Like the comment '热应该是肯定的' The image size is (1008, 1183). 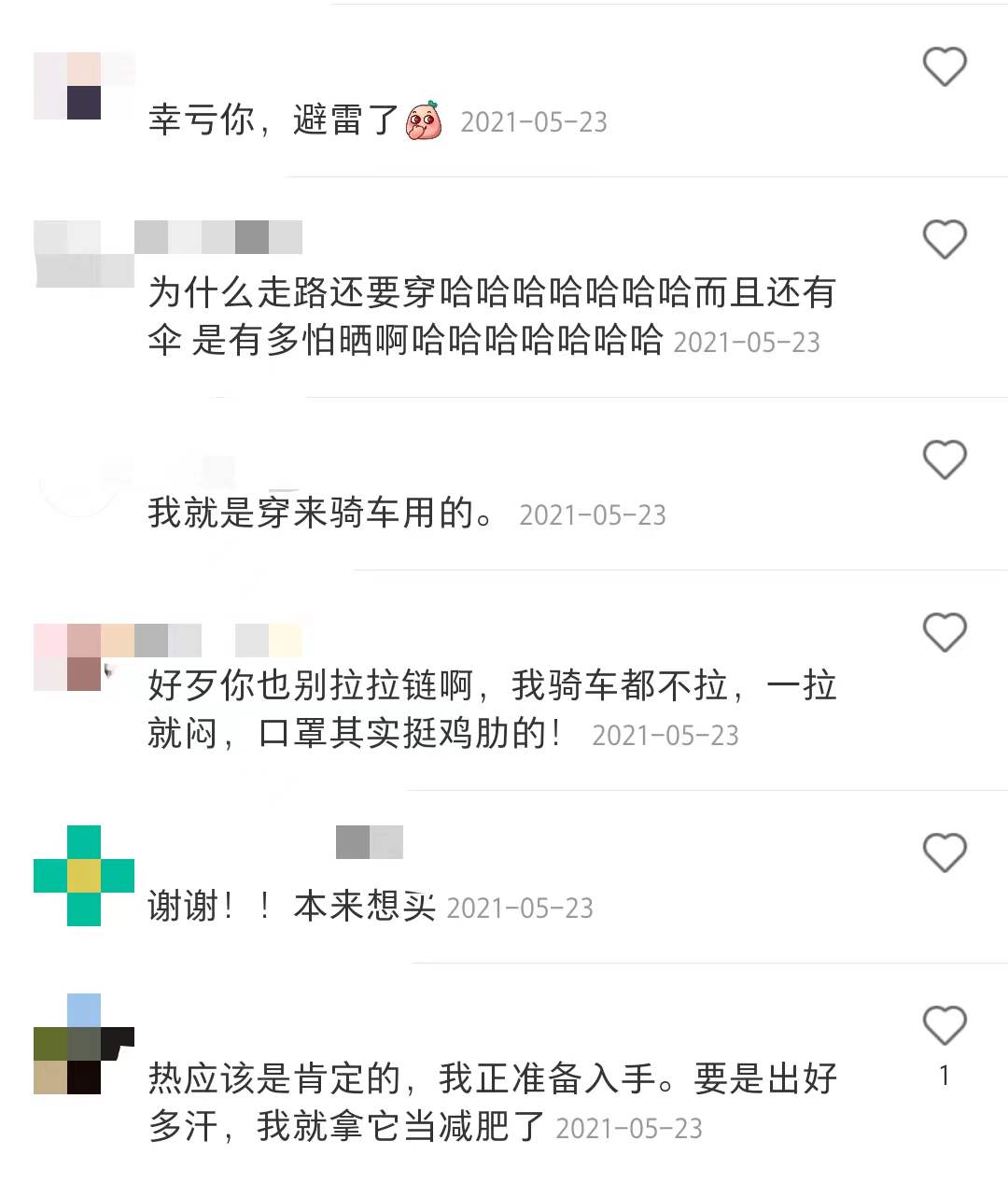click(x=944, y=1026)
